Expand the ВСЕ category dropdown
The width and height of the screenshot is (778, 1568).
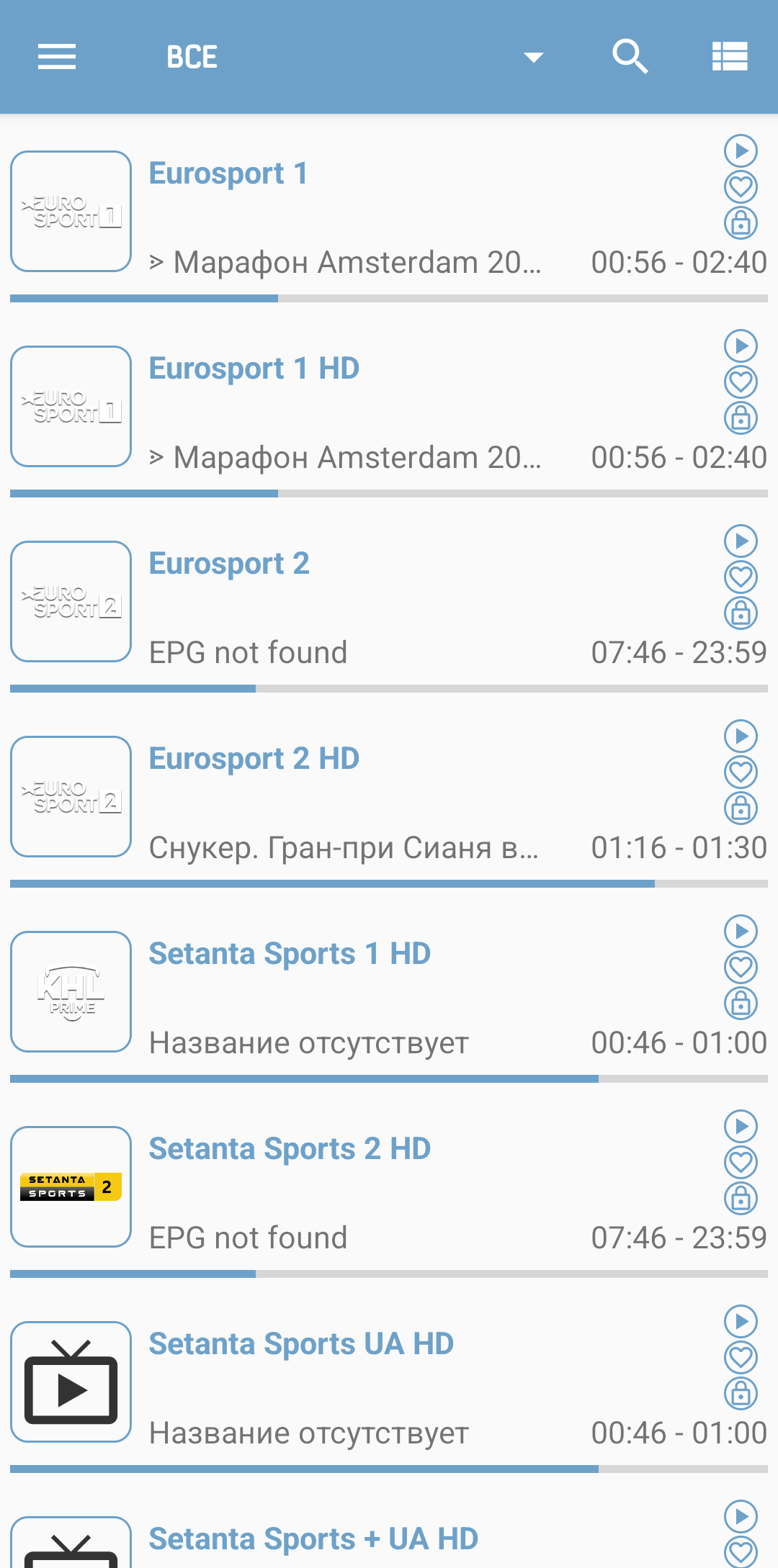pos(533,58)
